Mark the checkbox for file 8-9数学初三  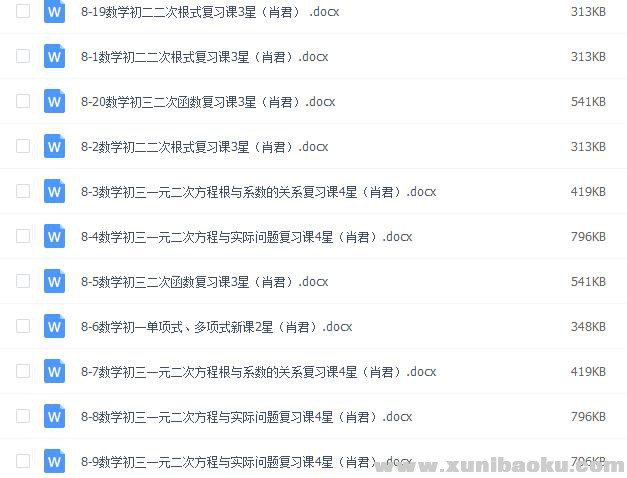(x=23, y=461)
